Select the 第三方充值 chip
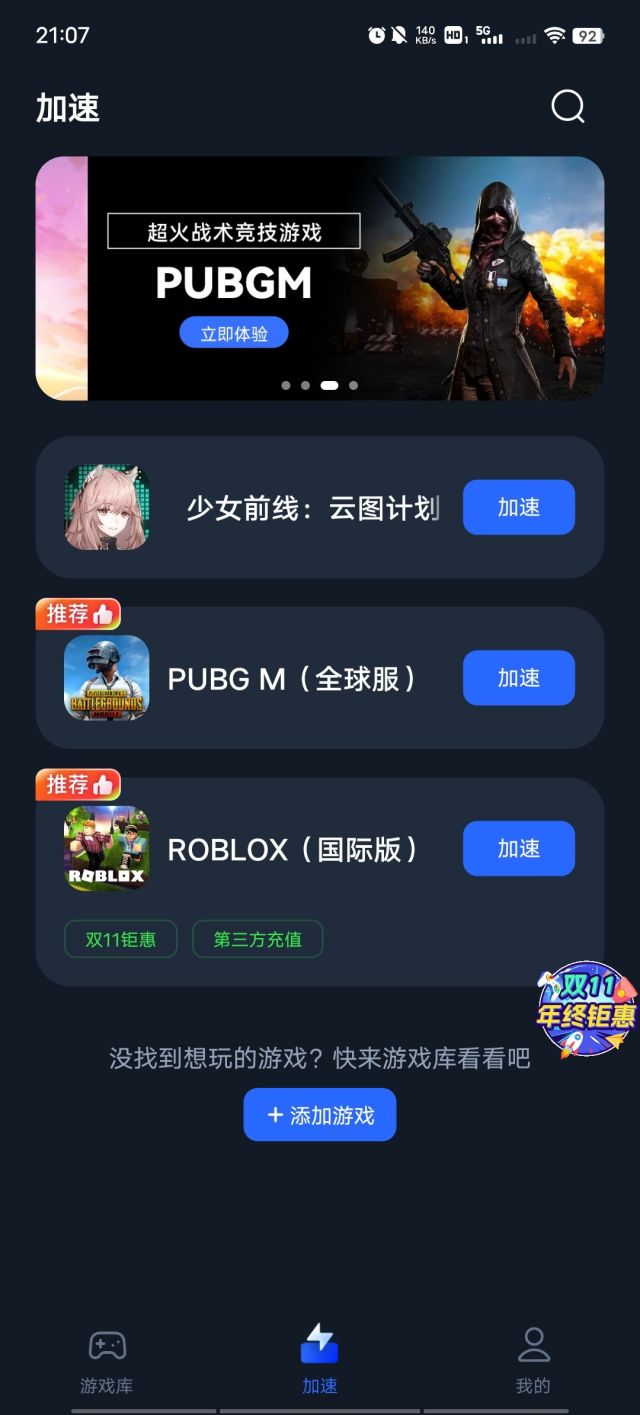 (x=258, y=939)
